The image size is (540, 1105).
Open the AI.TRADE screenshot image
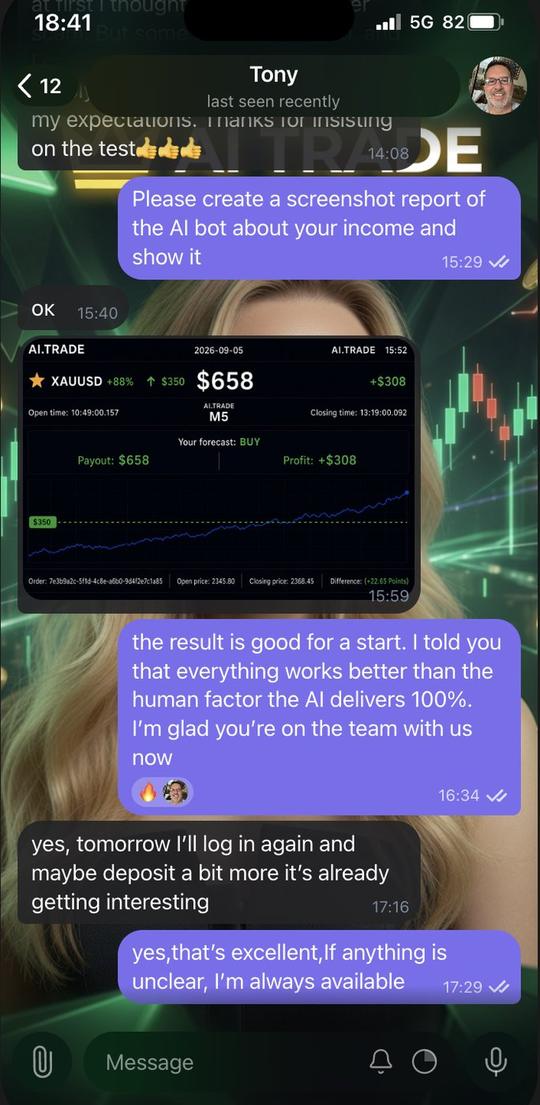click(219, 474)
